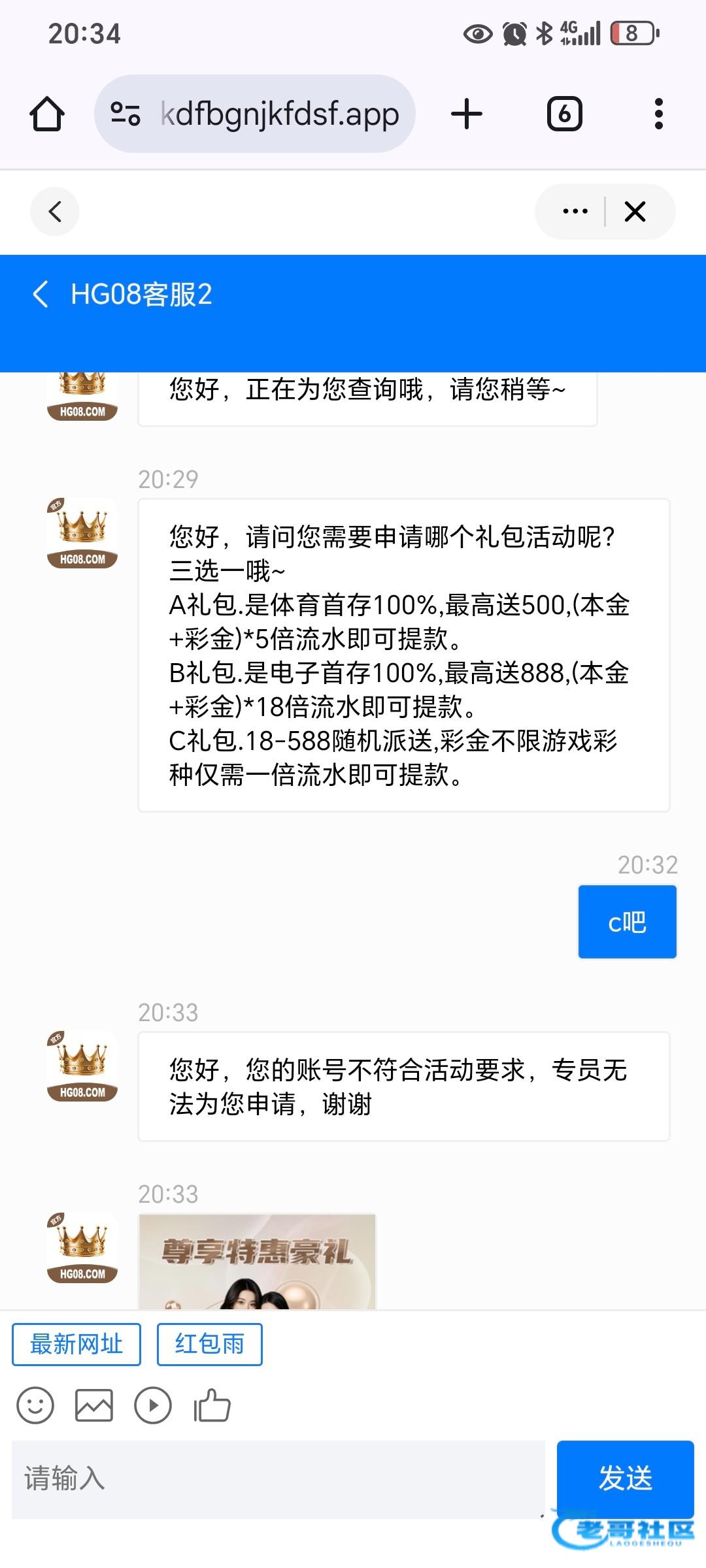The image size is (706, 1568).
Task: Leave the HG08客服2 chat via back arrow
Action: pos(41,295)
